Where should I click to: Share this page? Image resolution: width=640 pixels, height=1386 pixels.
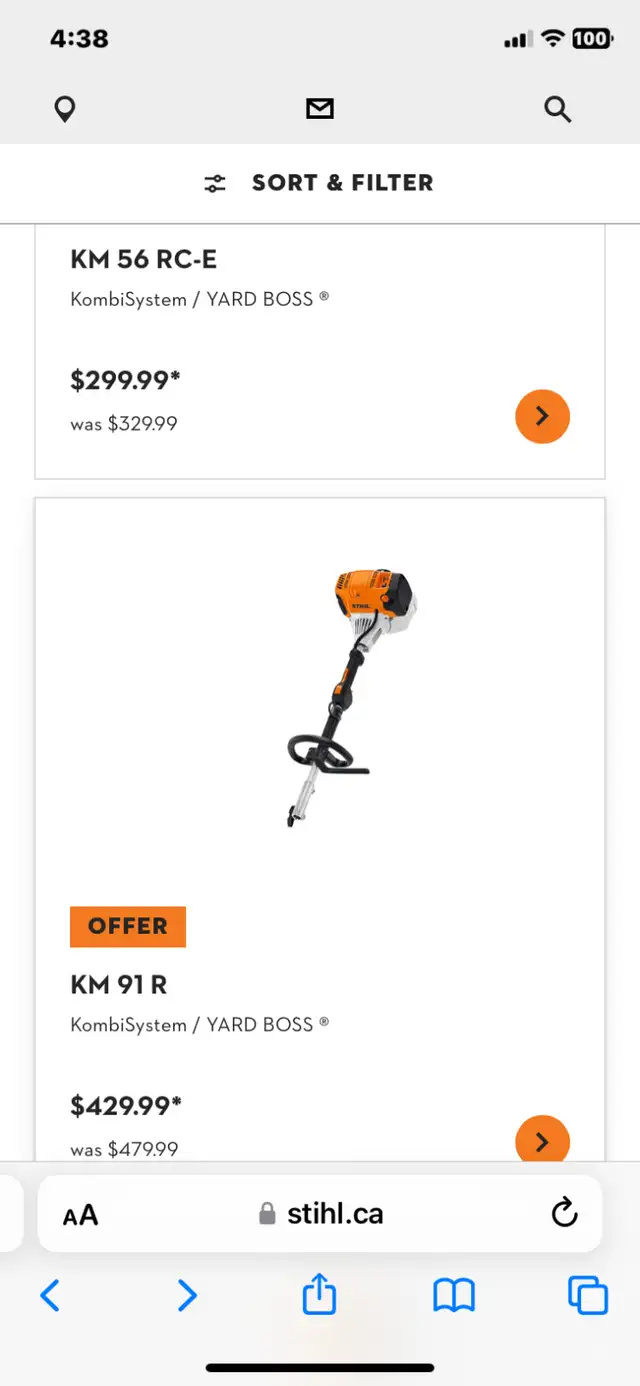[x=319, y=1294]
